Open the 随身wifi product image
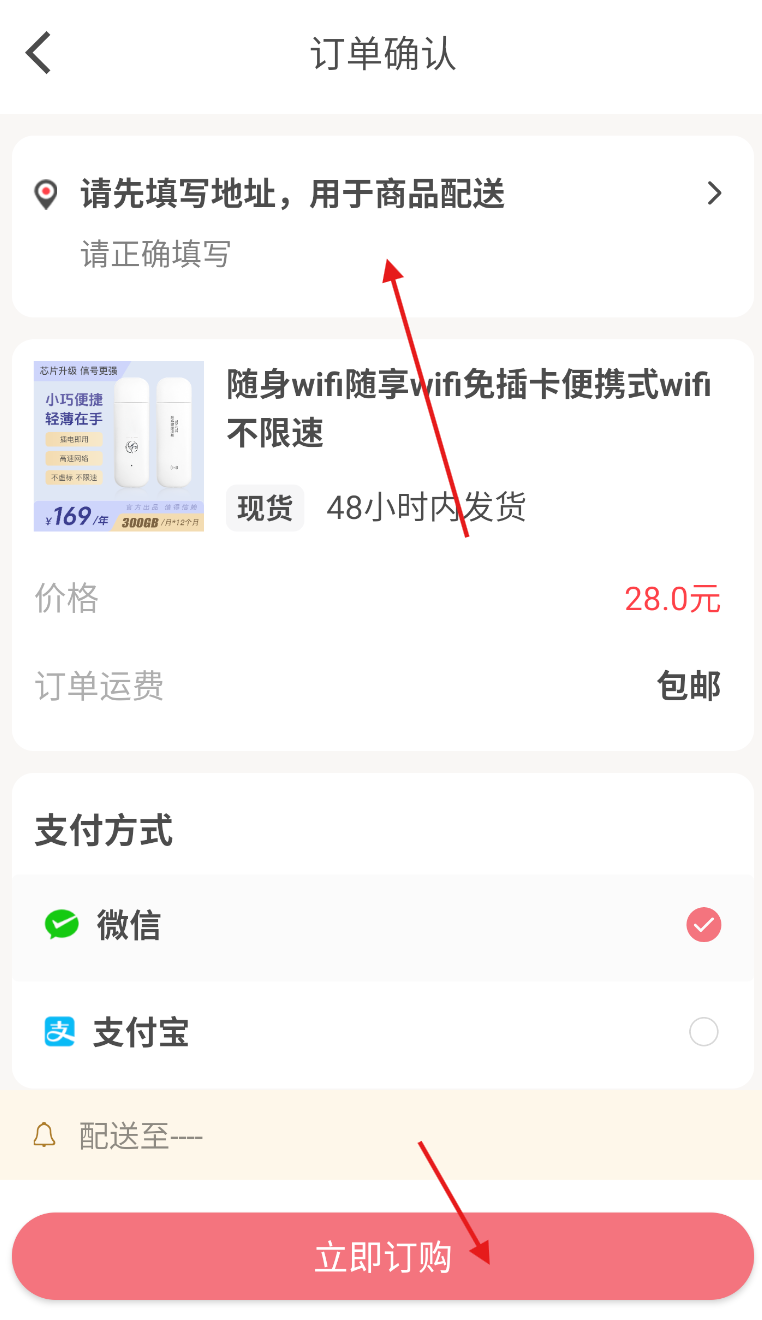 tap(119, 446)
